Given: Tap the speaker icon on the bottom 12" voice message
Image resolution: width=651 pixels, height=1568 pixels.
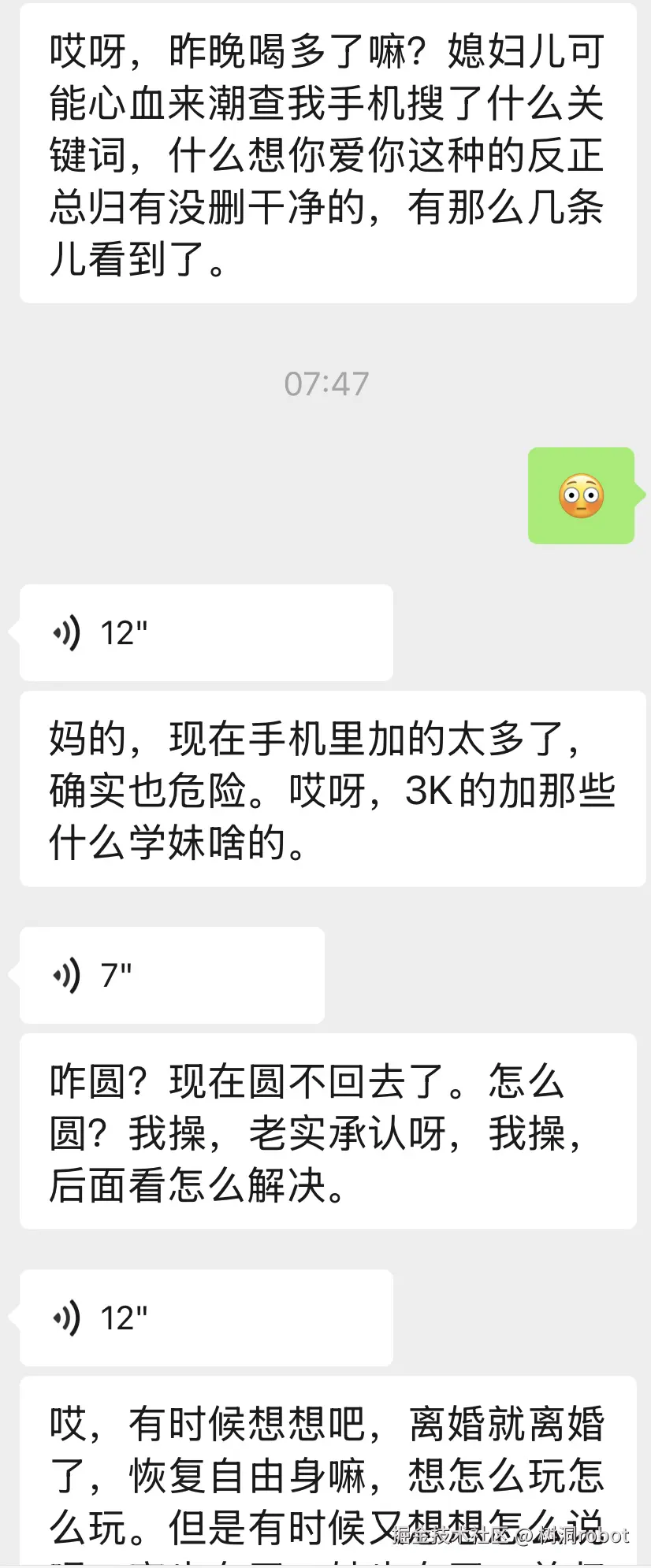Looking at the screenshot, I should pyautogui.click(x=67, y=1318).
